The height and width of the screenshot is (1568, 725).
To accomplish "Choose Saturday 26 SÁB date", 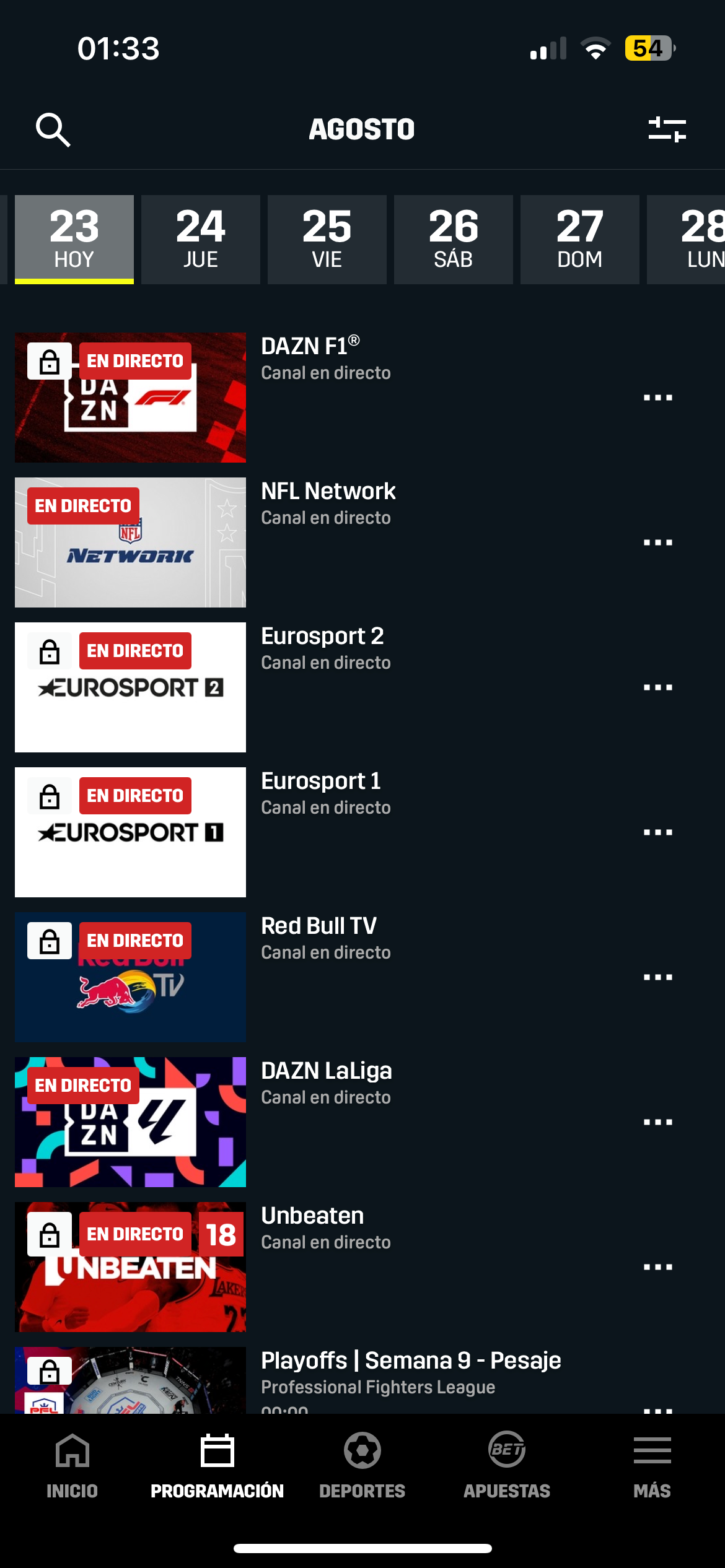I will [x=453, y=240].
